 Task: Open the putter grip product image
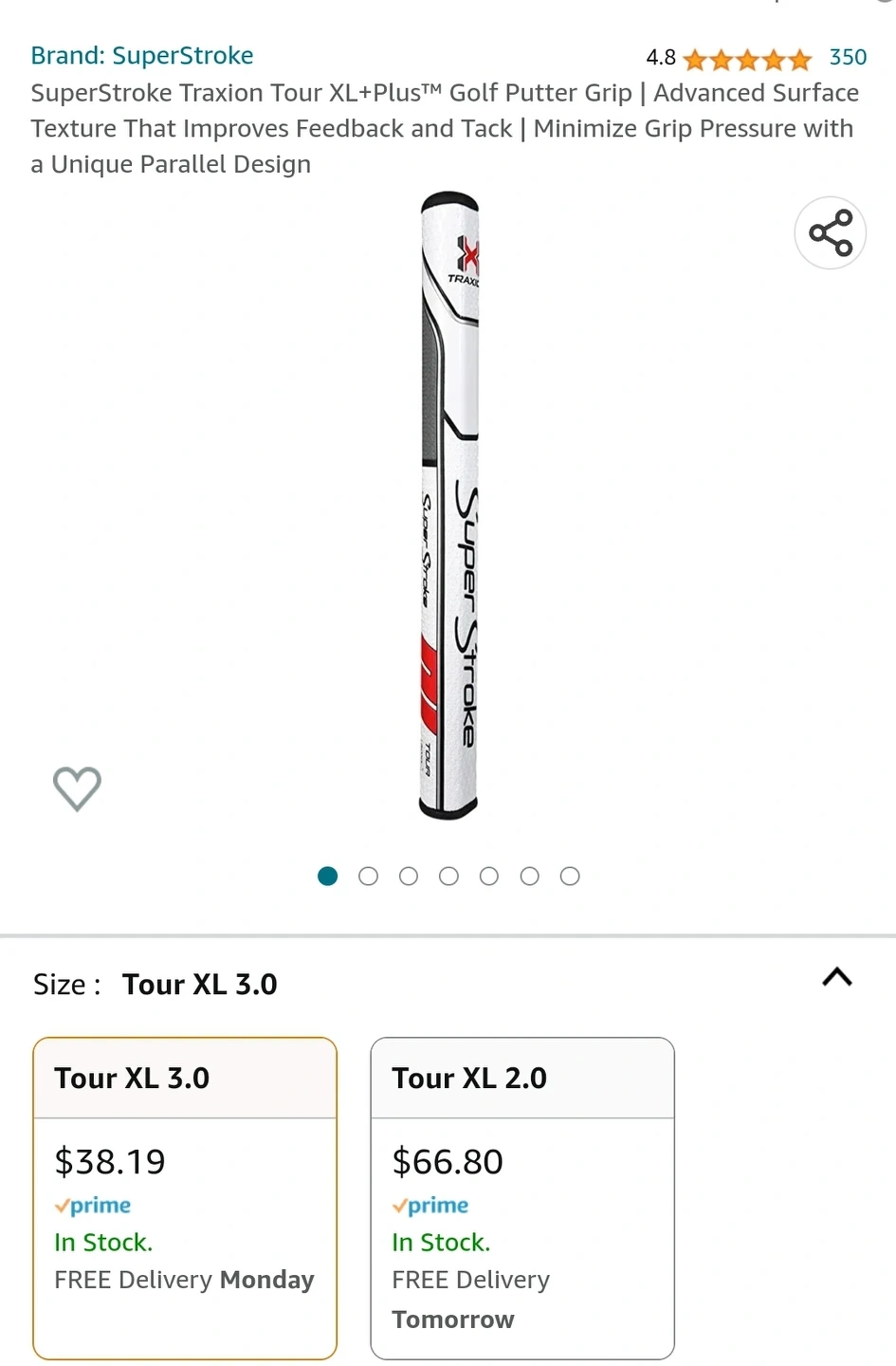click(449, 506)
